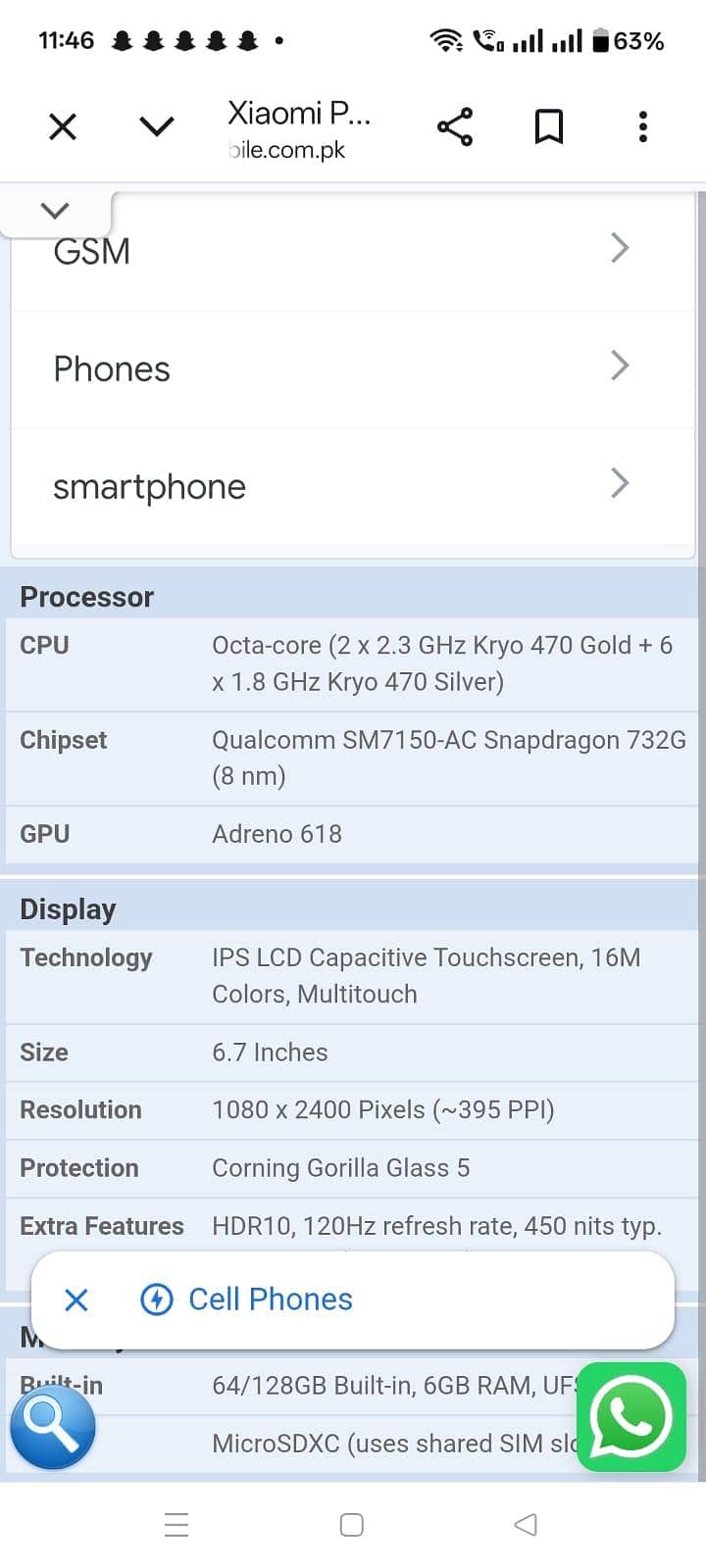Share this Xiaomi page
The height and width of the screenshot is (1568, 706).
(x=455, y=126)
